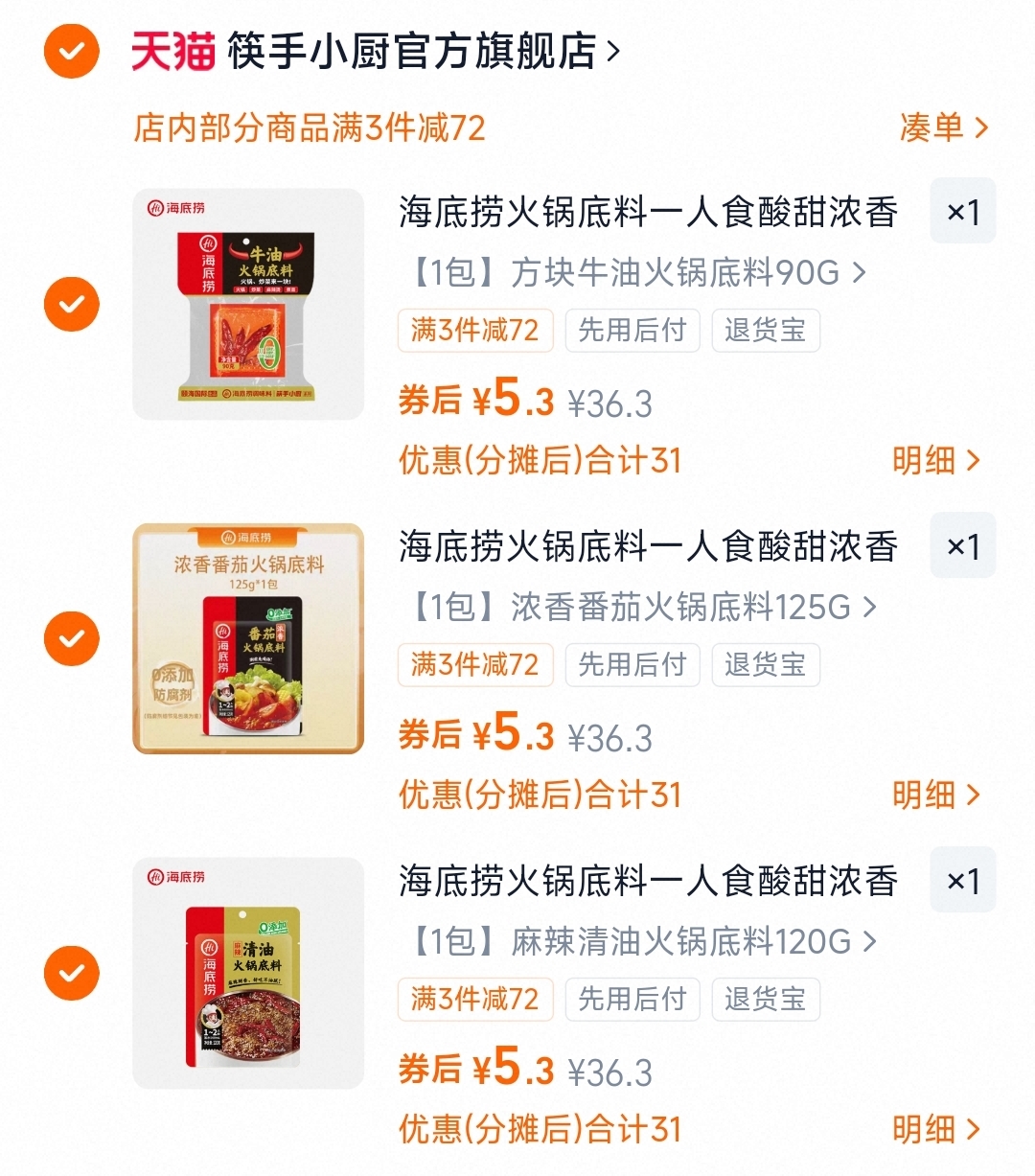Click the 海底捞 beef tallow hotpot thumbnail image
This screenshot has height=1176, width=1035.
coord(247,304)
